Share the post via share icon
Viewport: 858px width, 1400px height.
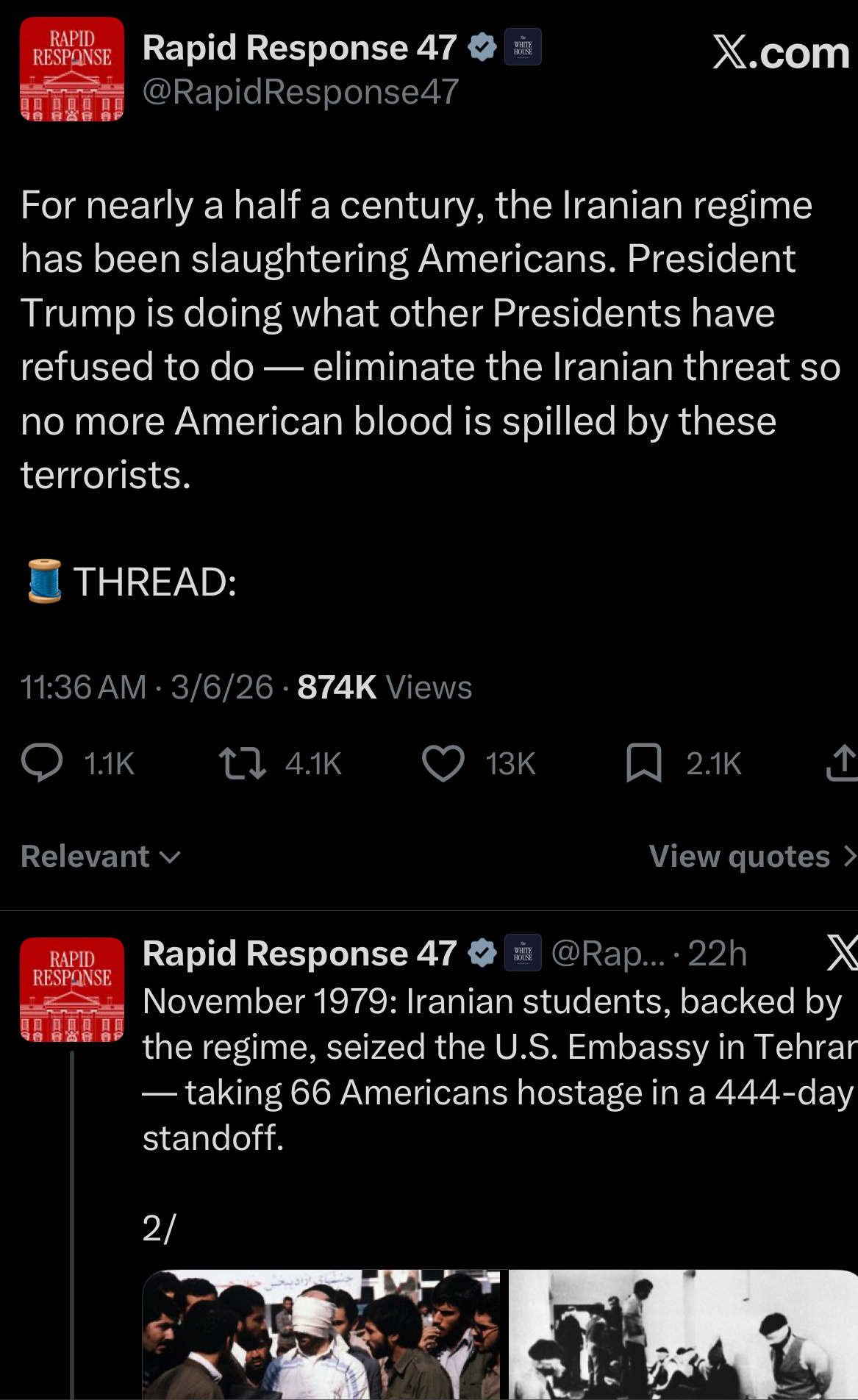point(842,762)
